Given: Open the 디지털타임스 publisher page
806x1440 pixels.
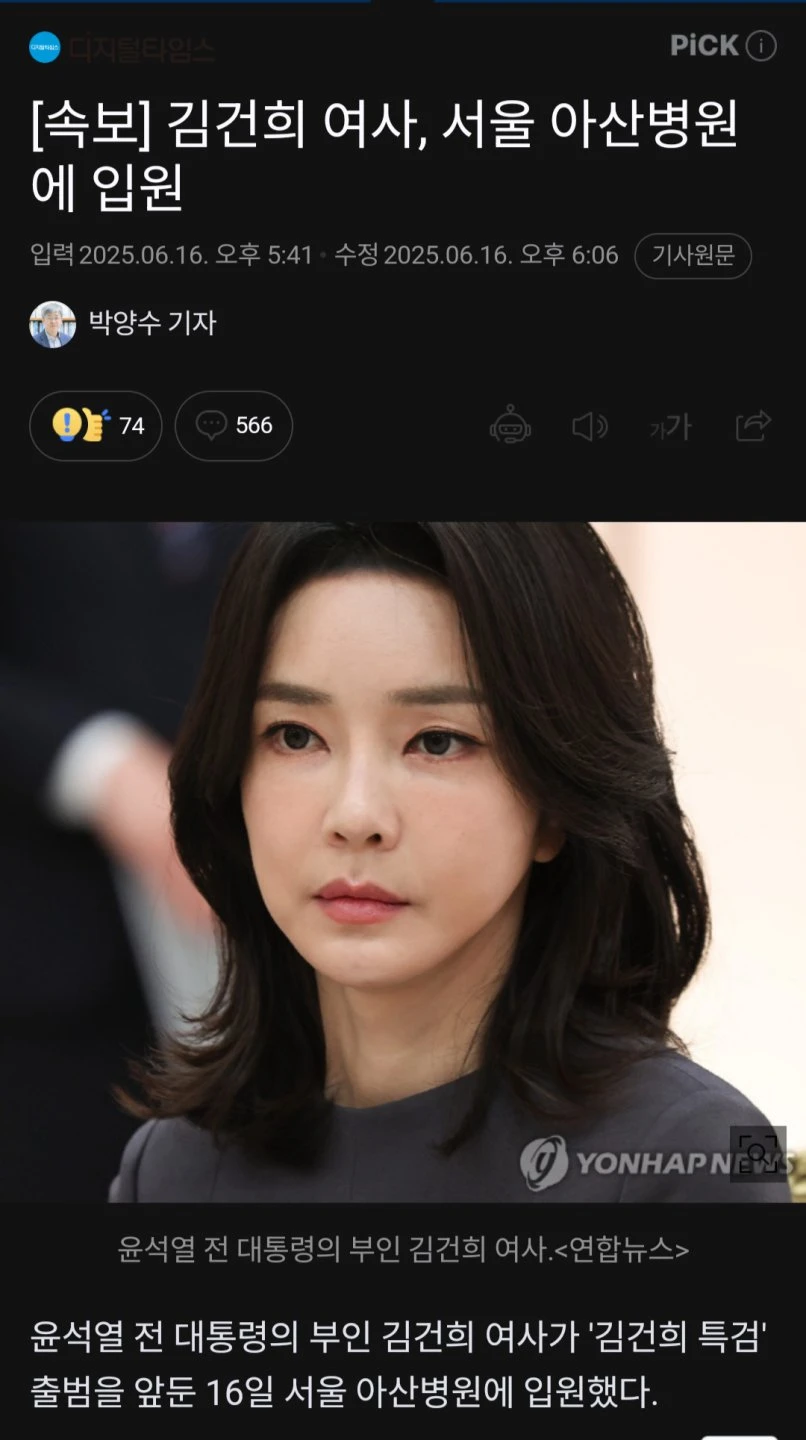Looking at the screenshot, I should click(x=122, y=47).
